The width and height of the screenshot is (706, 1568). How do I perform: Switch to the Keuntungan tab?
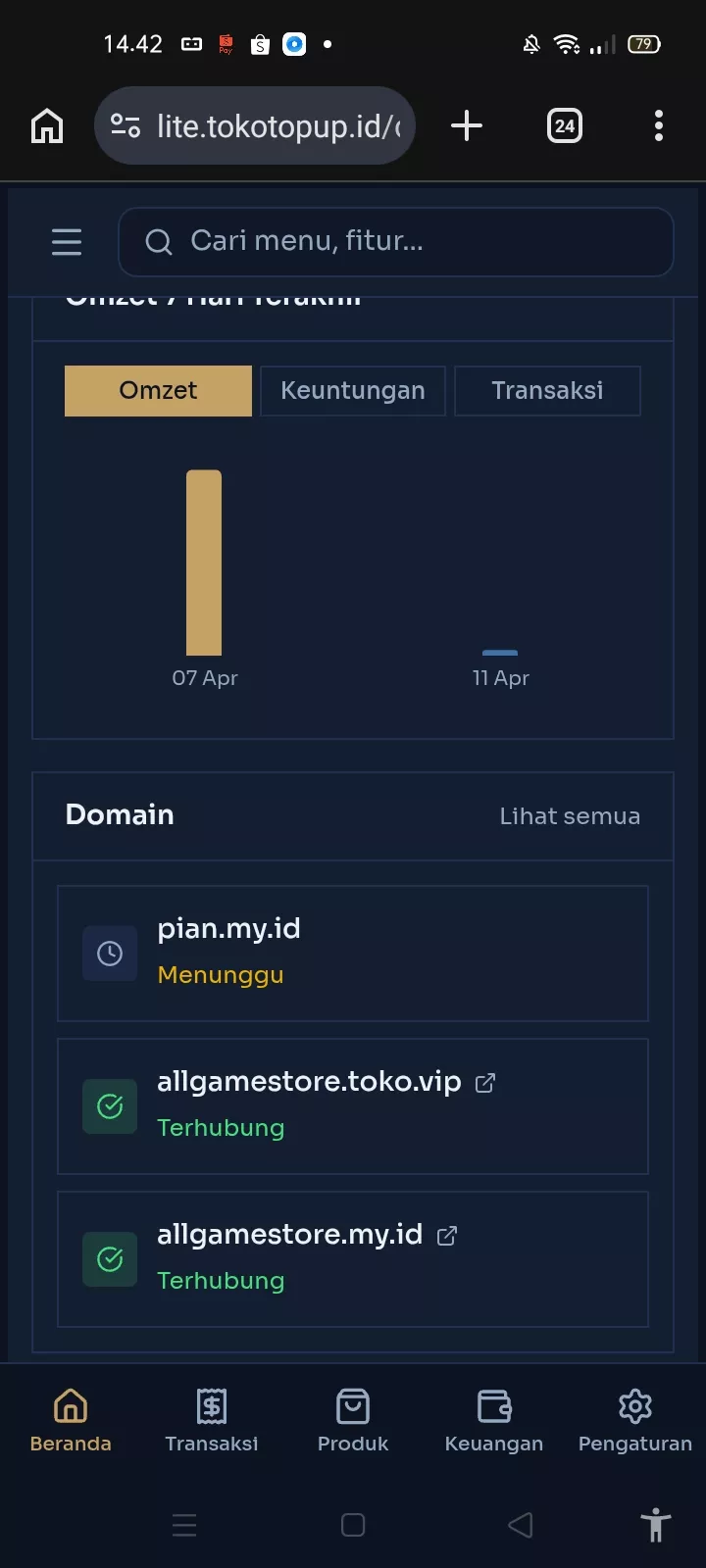coord(352,390)
